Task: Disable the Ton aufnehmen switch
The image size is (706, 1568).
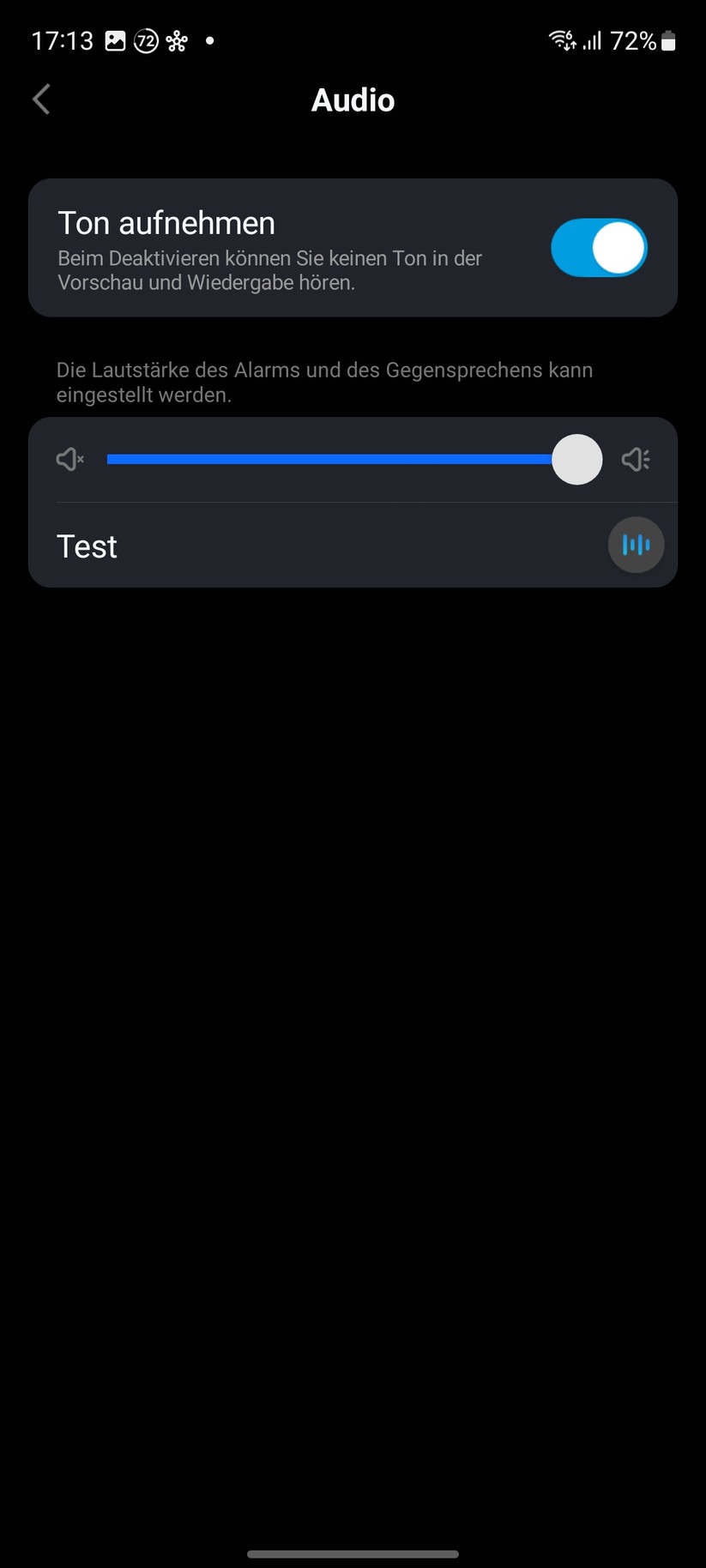Action: (598, 248)
